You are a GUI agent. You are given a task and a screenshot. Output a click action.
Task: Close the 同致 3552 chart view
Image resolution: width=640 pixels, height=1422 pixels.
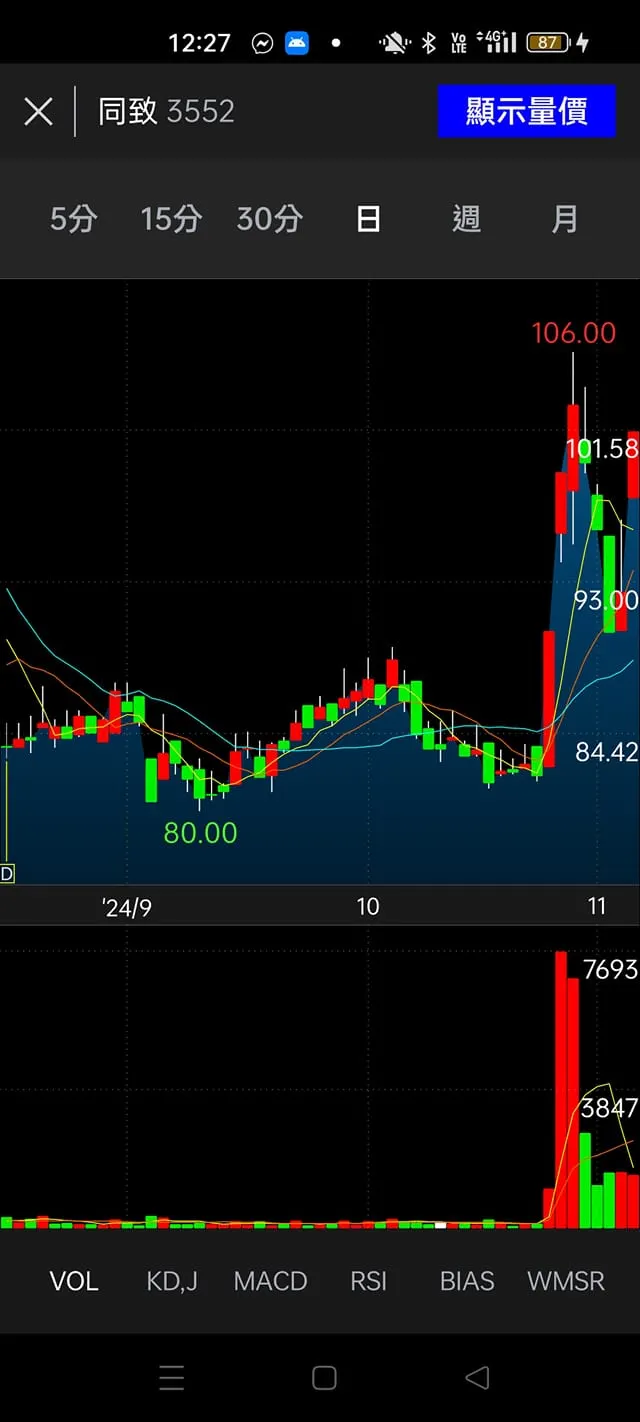(x=38, y=111)
